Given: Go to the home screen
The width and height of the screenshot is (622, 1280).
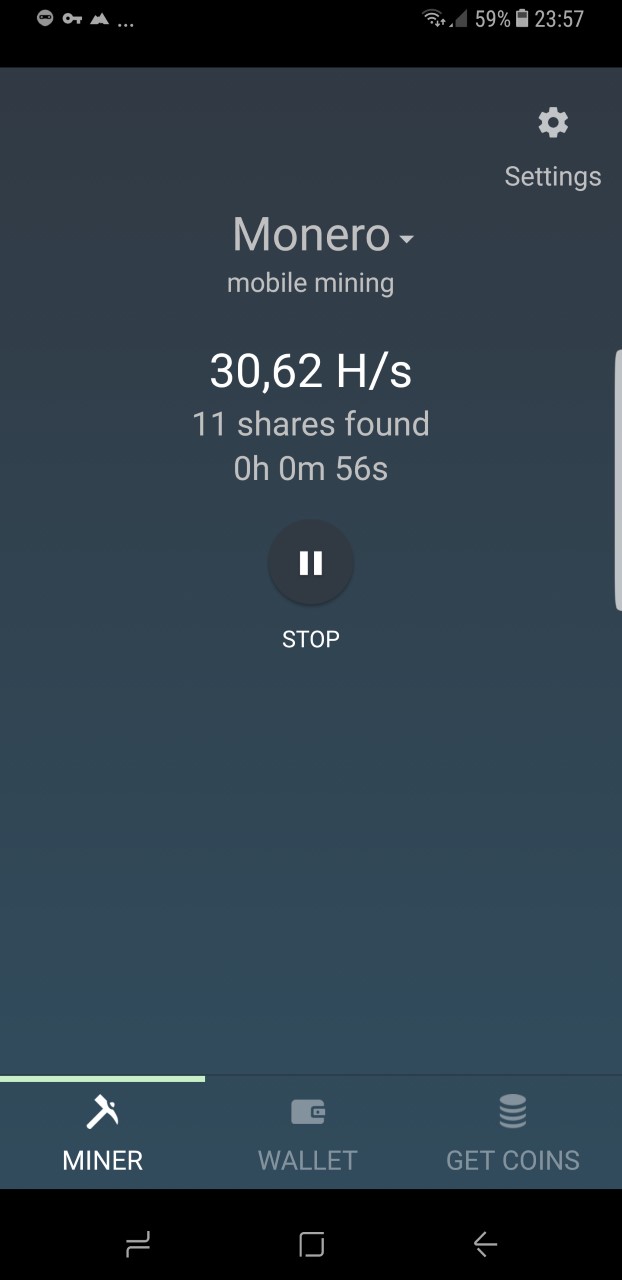Looking at the screenshot, I should (311, 1244).
